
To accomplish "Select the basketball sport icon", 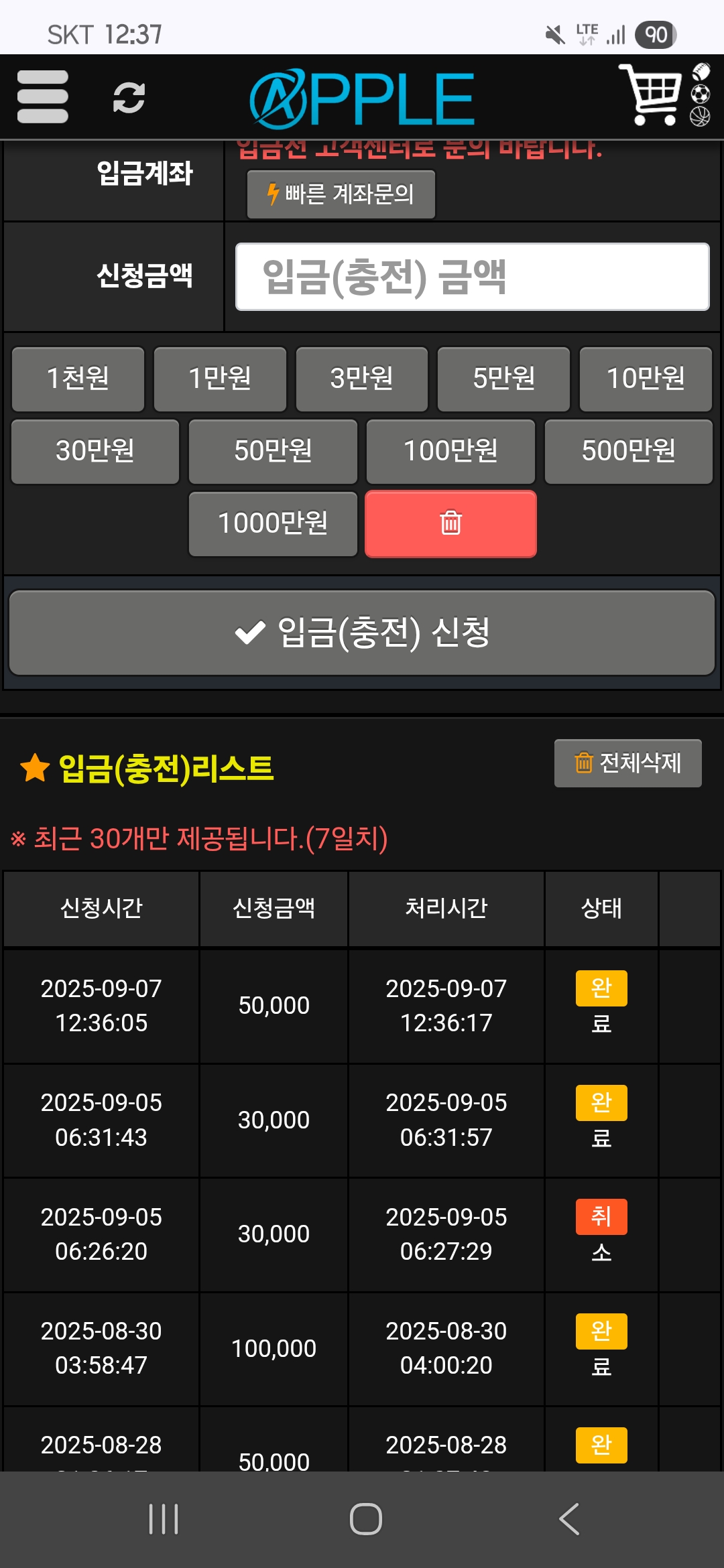I will (700, 117).
